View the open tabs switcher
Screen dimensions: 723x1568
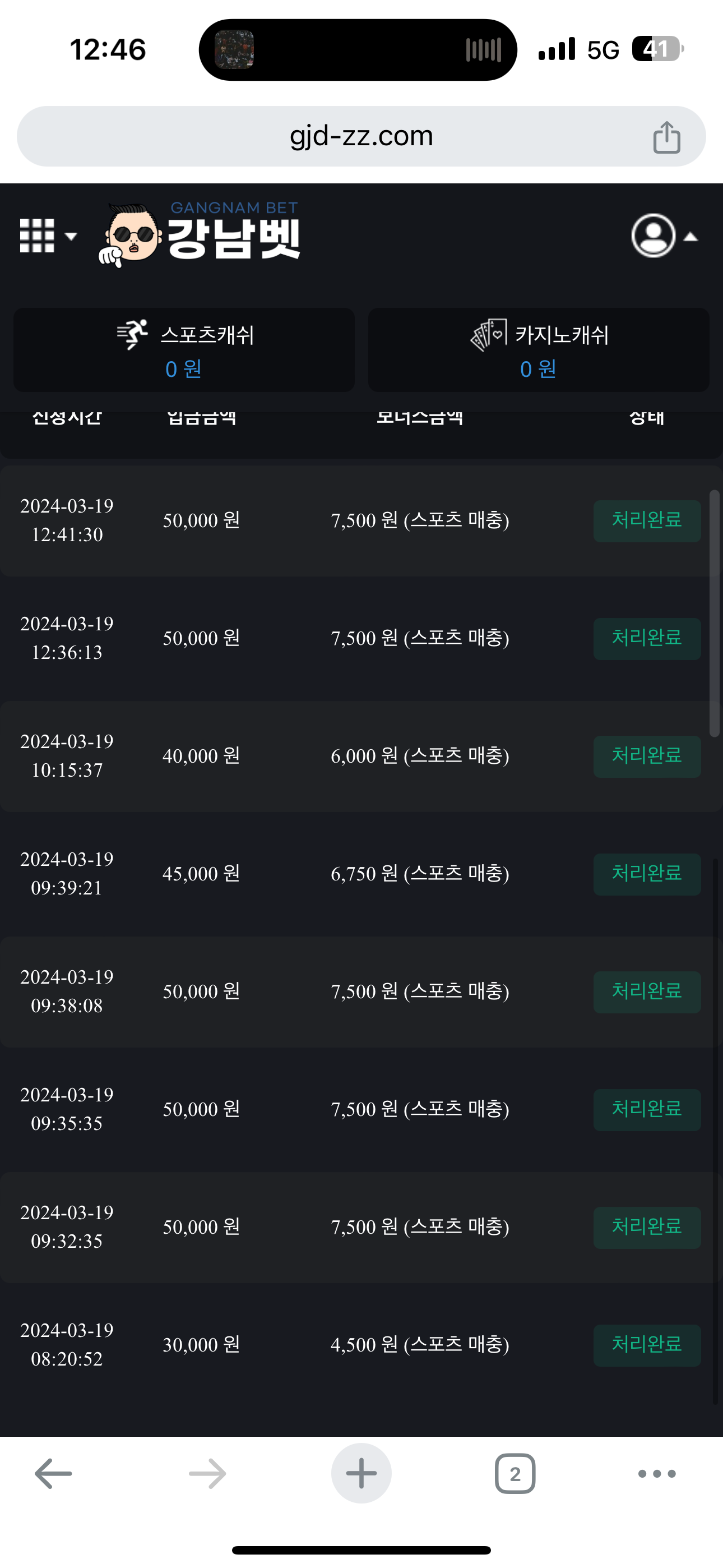click(x=515, y=1474)
